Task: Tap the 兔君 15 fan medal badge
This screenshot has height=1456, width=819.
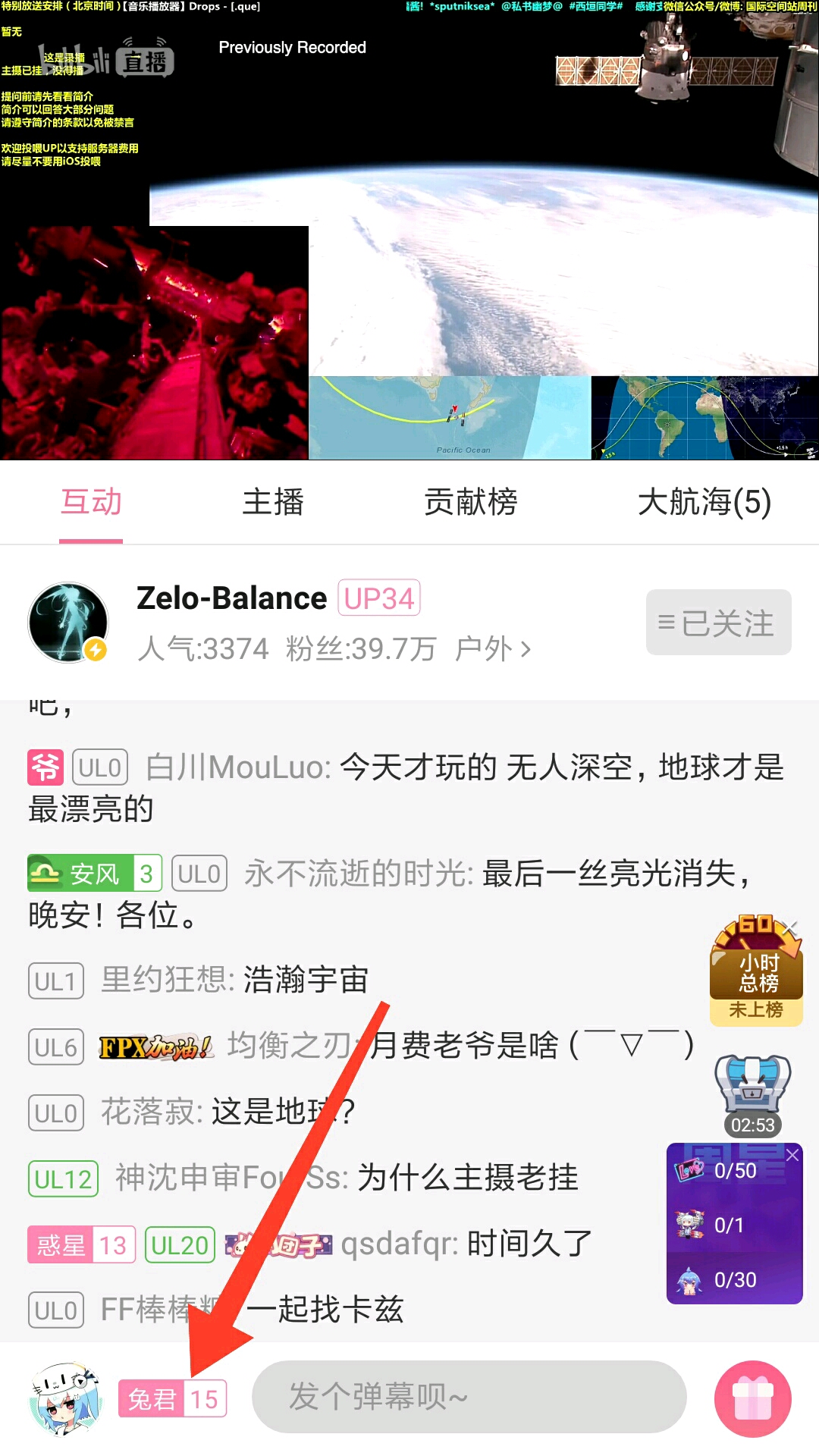Action: 173,1398
